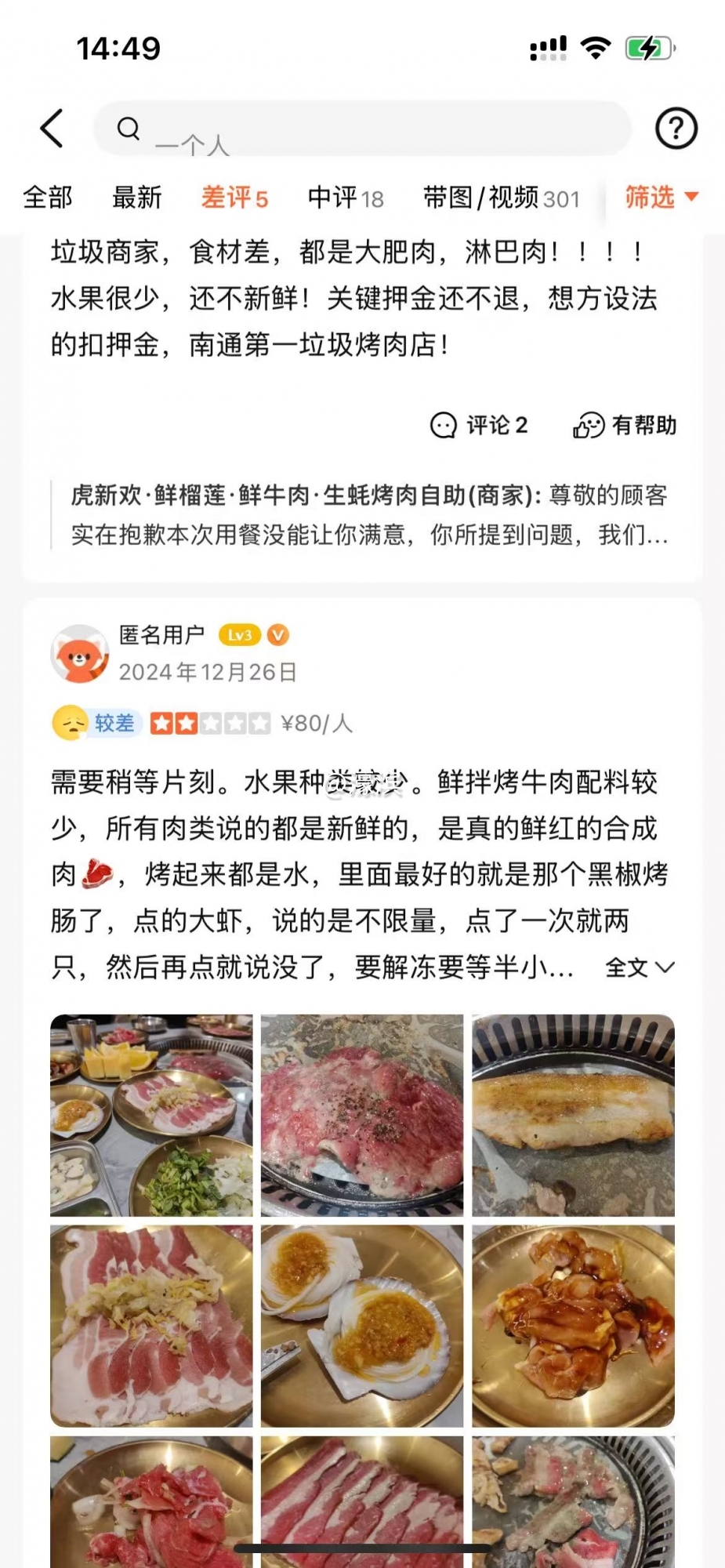Viewport: 725px width, 1568px height.
Task: View the photo of marinated chicken plate
Action: click(573, 1326)
